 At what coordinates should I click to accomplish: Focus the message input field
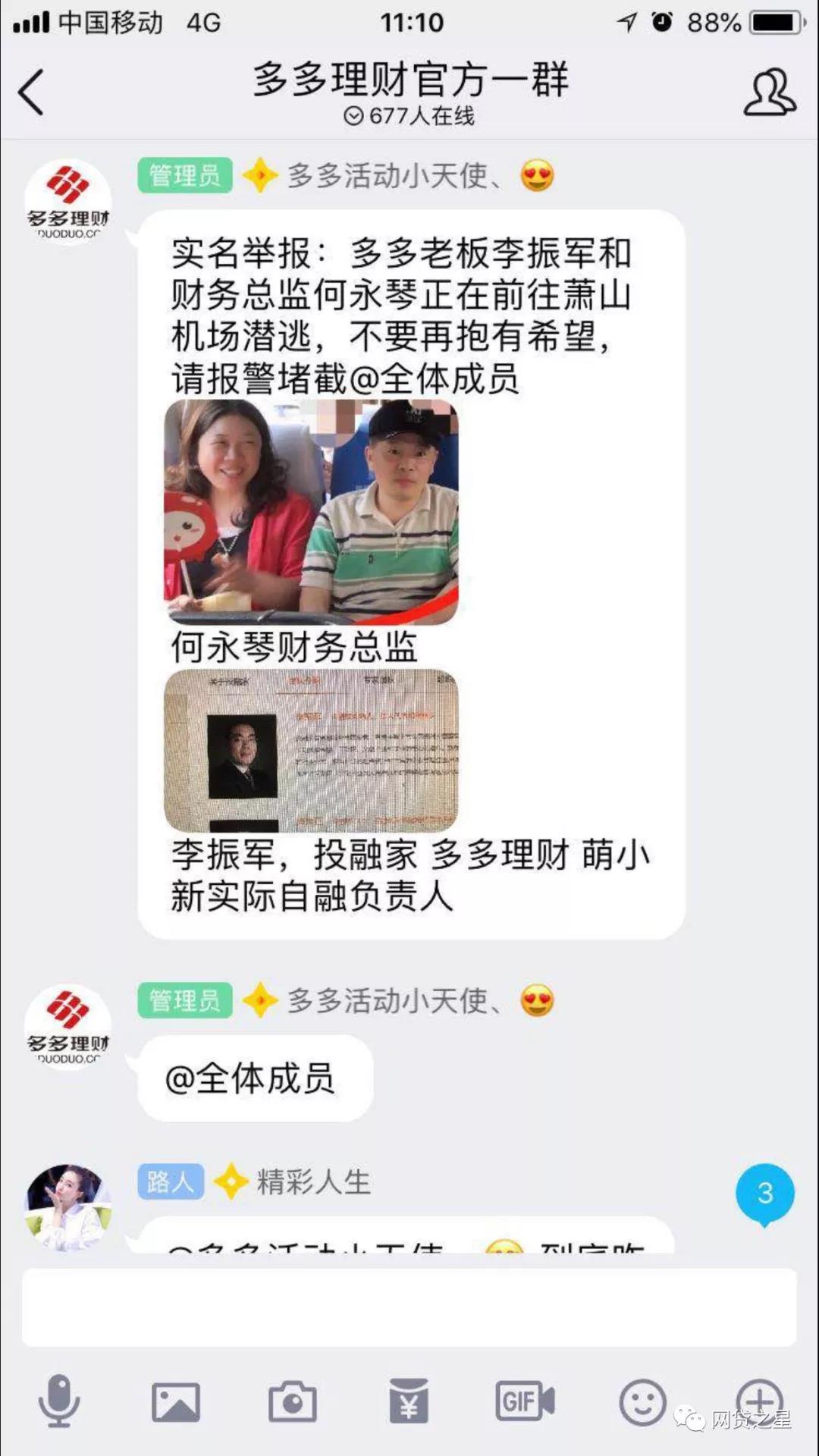click(409, 1307)
